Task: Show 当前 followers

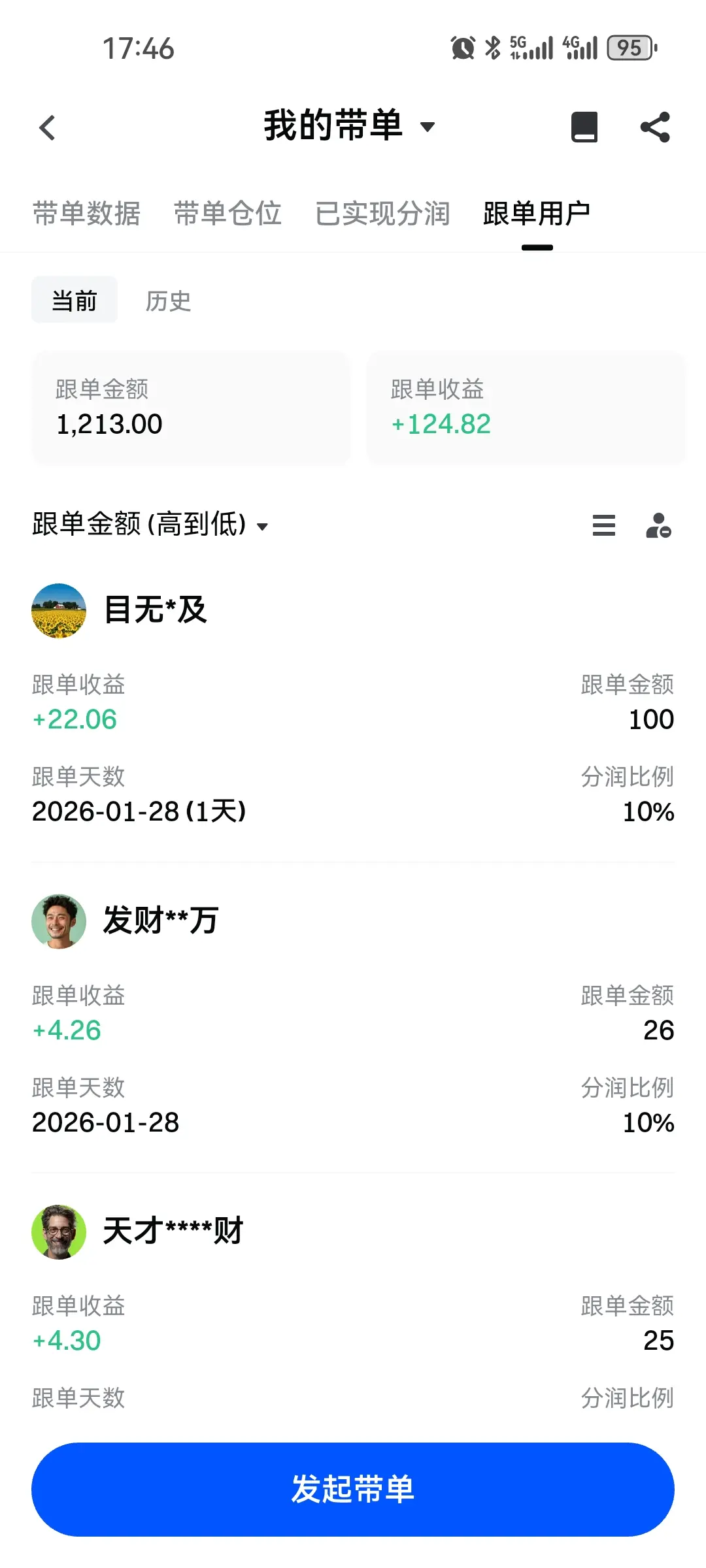Action: tap(75, 301)
